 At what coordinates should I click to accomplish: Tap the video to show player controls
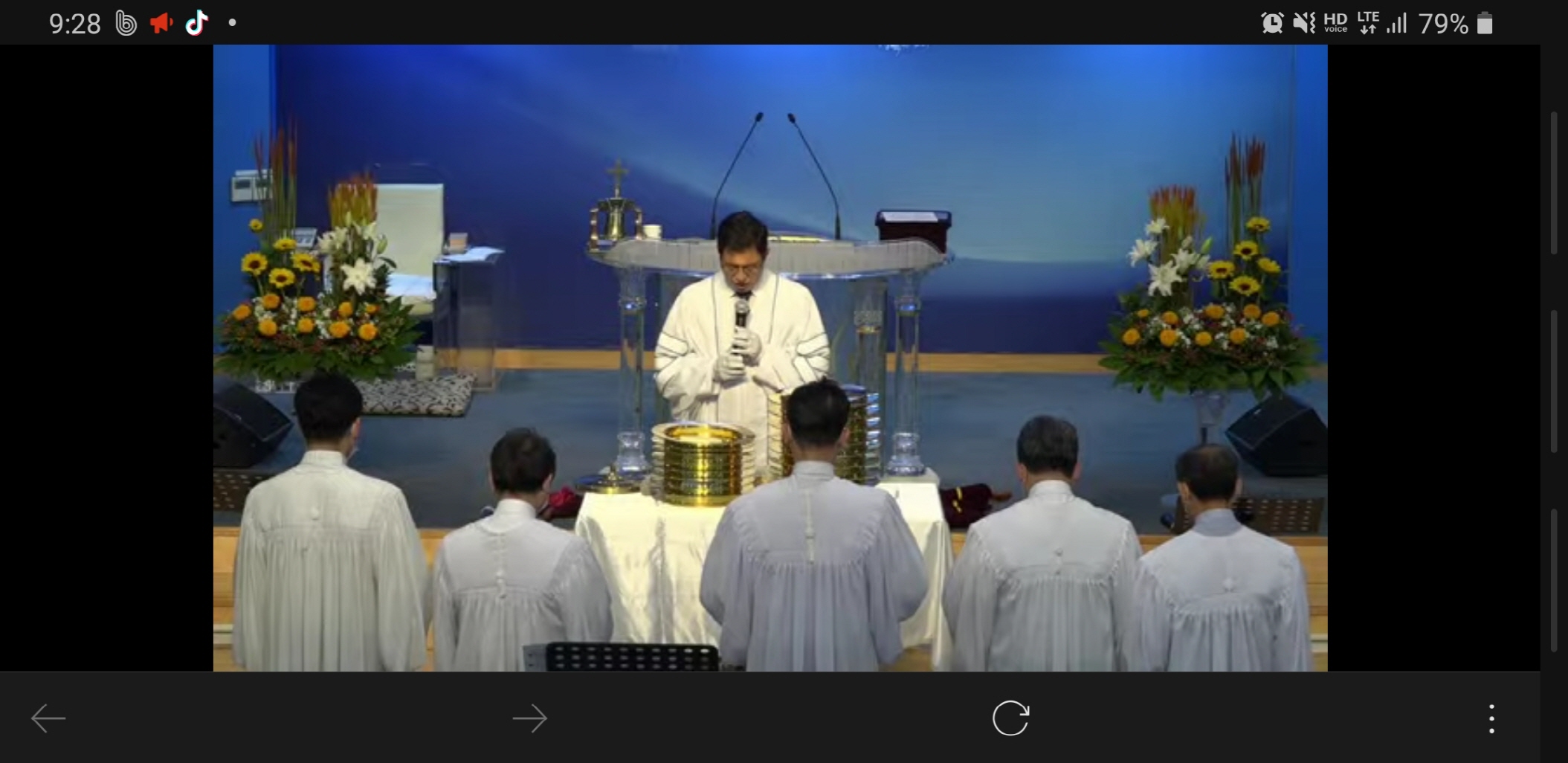pyautogui.click(x=770, y=358)
